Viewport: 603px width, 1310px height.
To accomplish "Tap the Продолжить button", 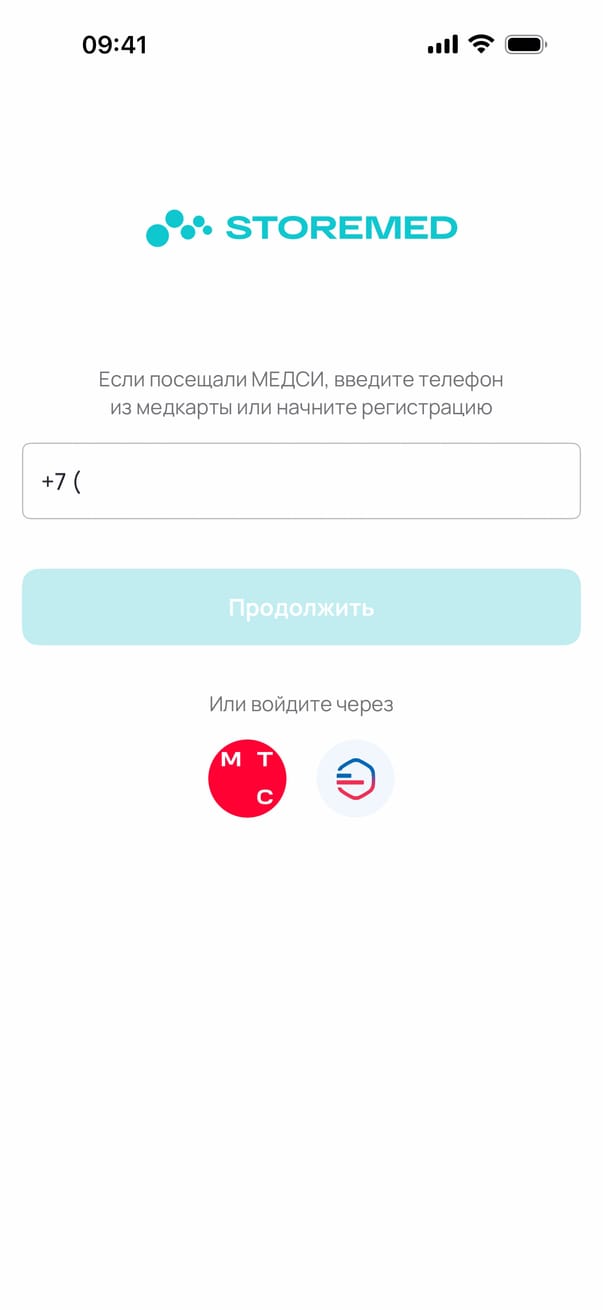I will pyautogui.click(x=301, y=607).
